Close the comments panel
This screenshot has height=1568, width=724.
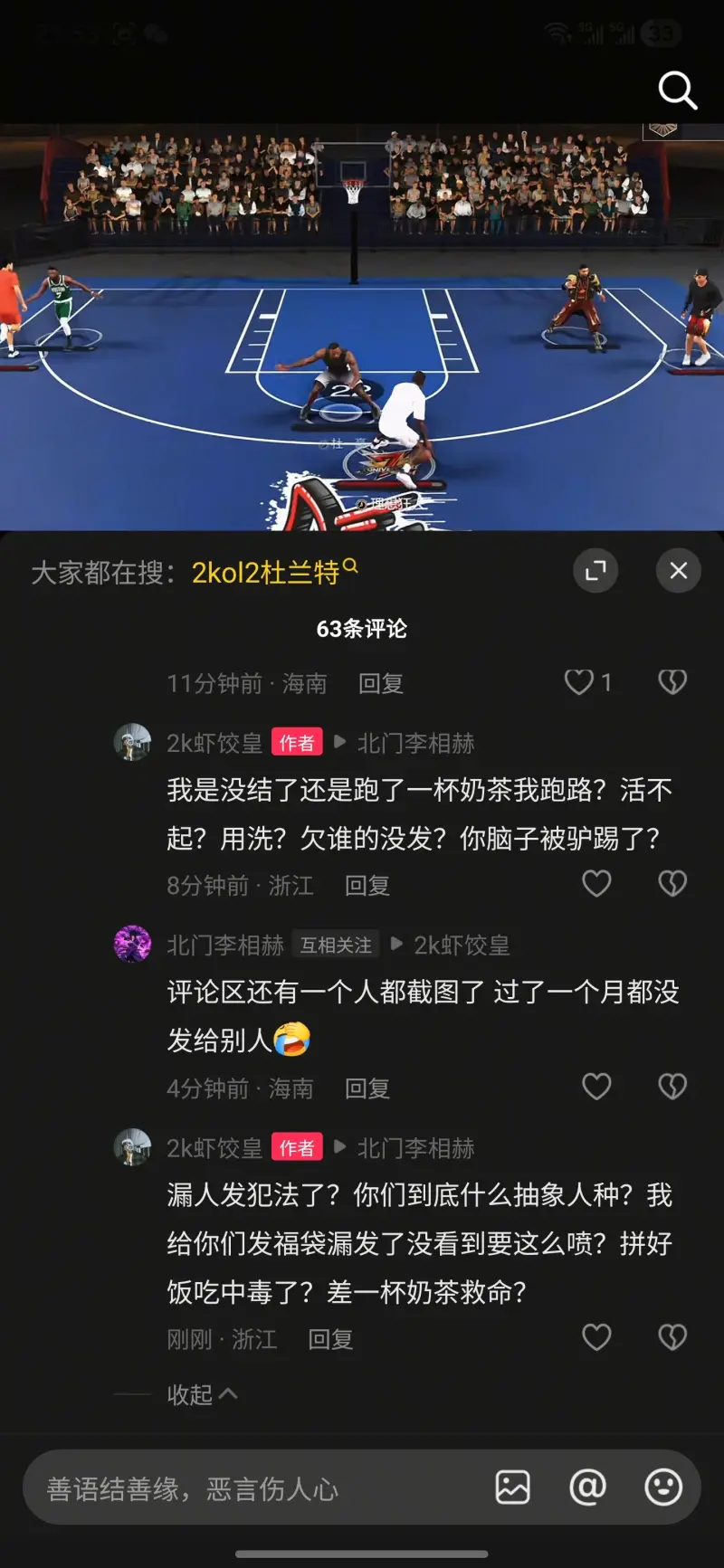coord(679,571)
